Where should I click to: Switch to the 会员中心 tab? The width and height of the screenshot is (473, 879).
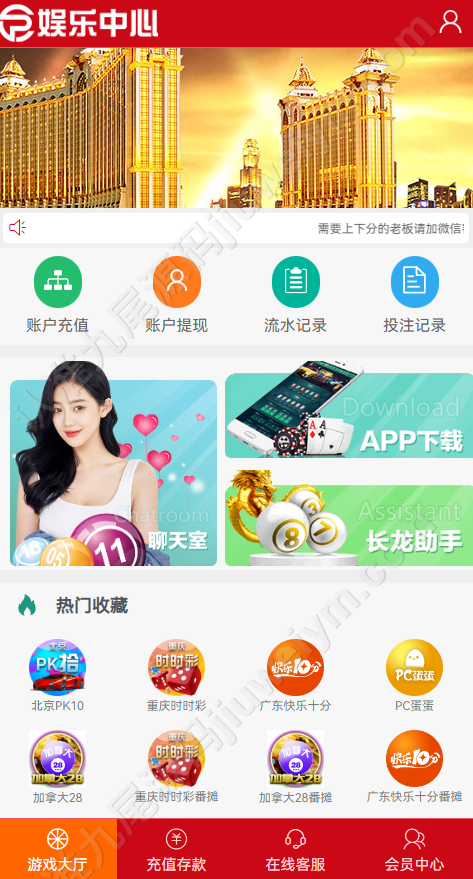(x=414, y=849)
